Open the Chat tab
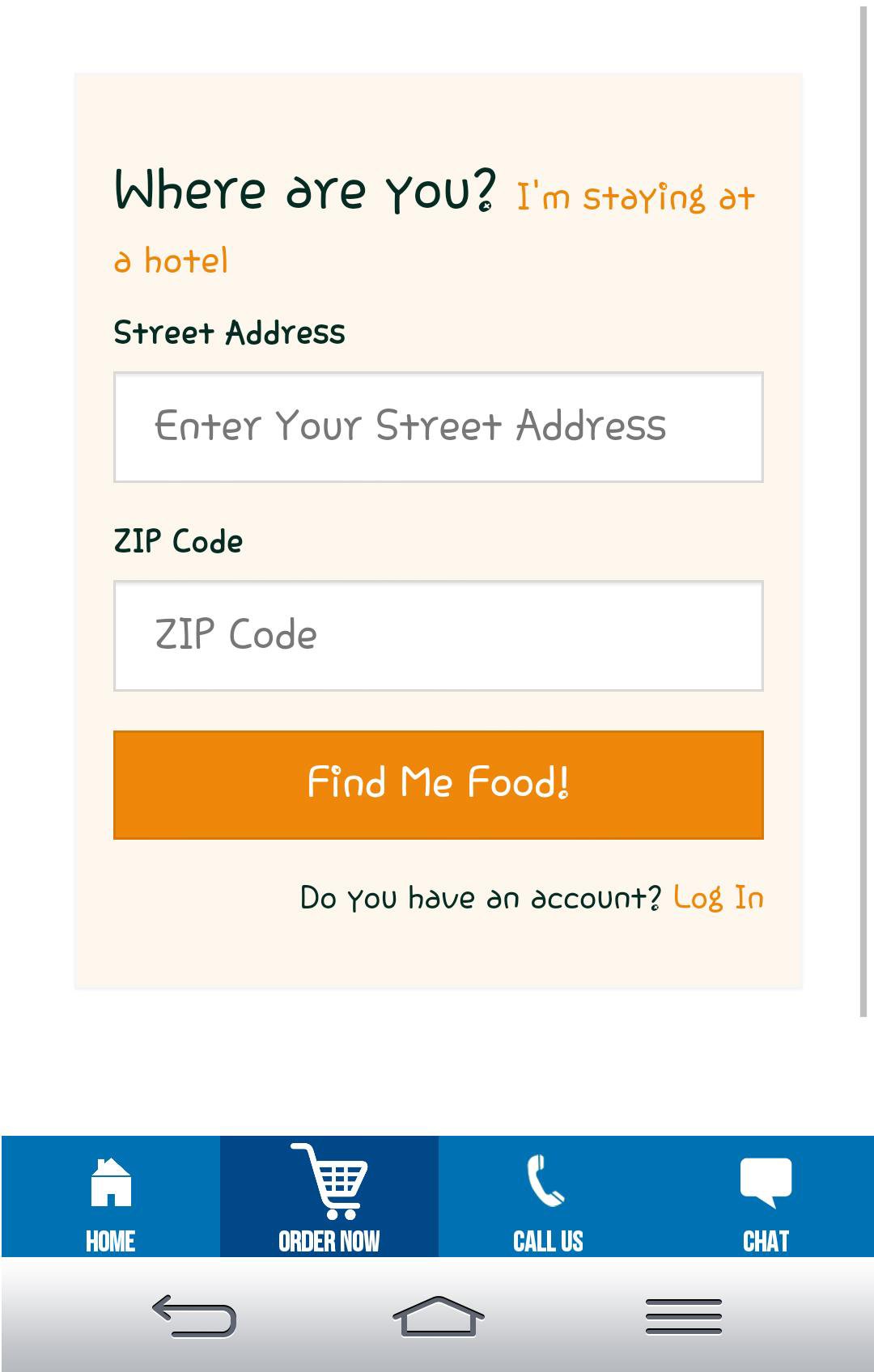 pyautogui.click(x=766, y=1196)
